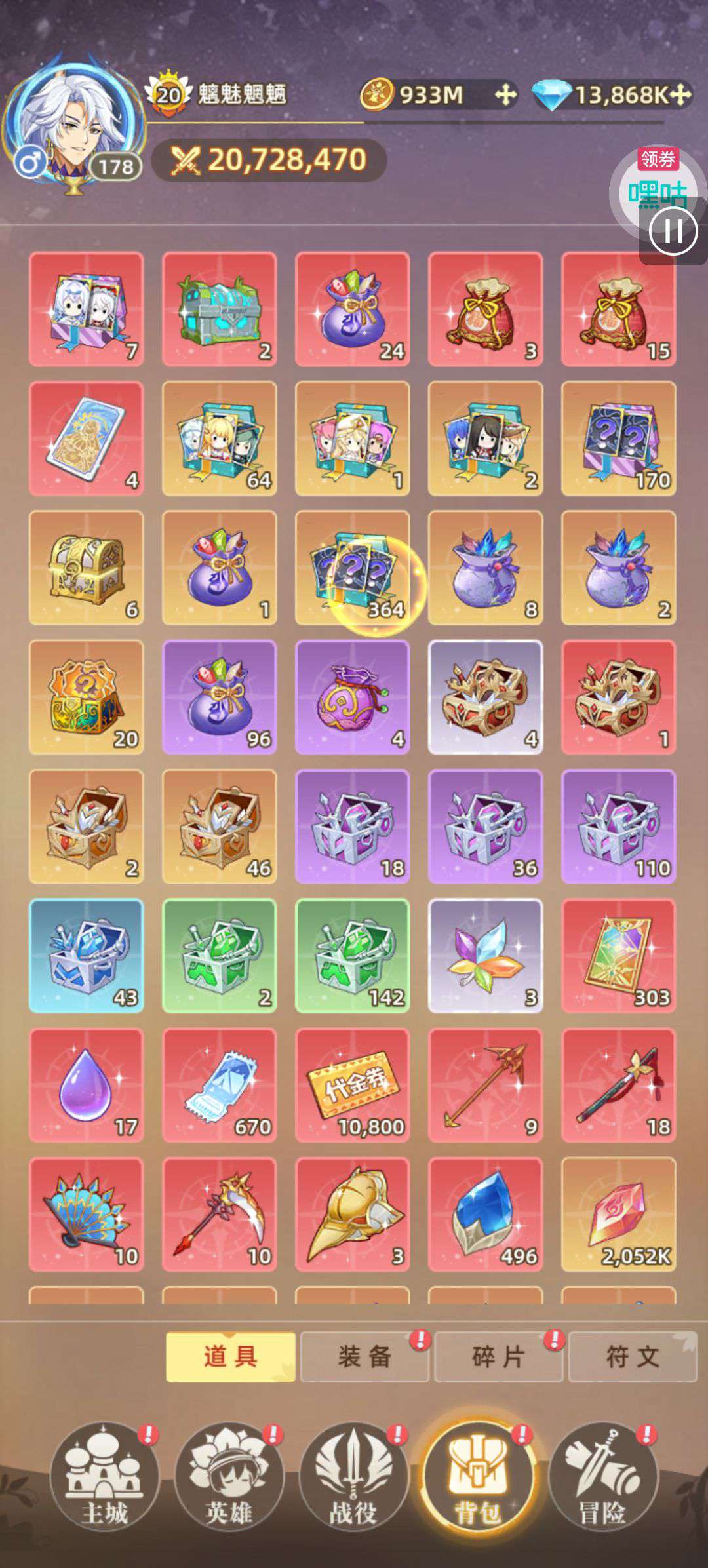Switch to the 装备 tab
Viewport: 708px width, 1568px height.
(x=364, y=1357)
